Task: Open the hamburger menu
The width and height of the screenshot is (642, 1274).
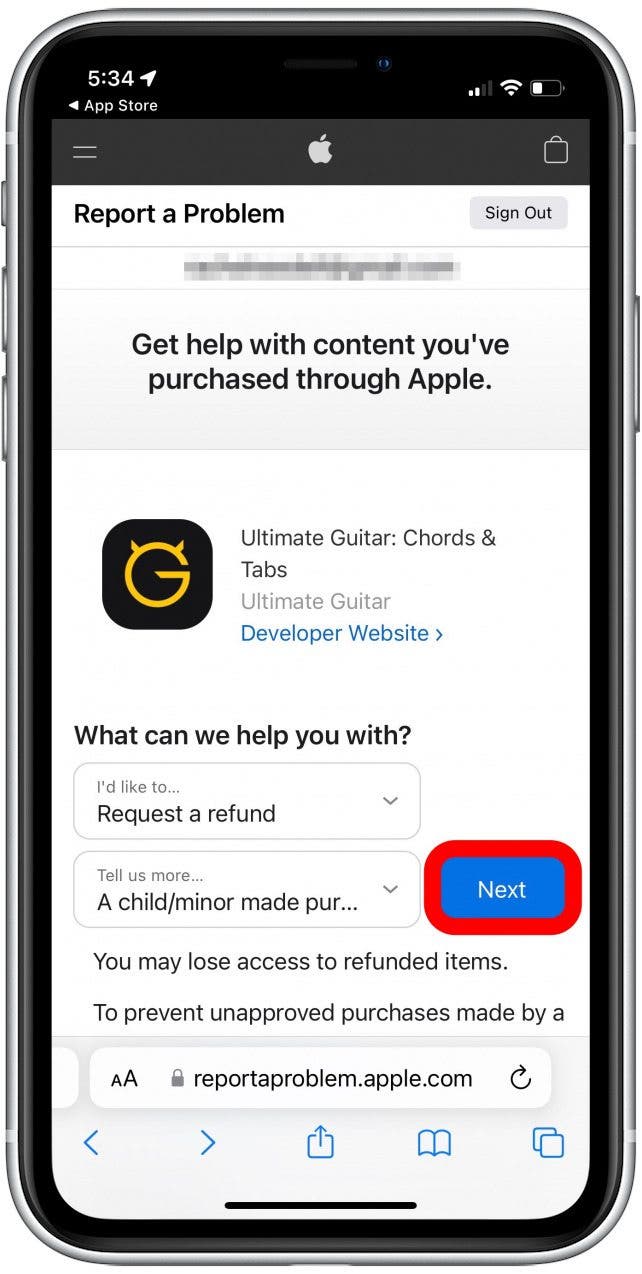Action: pyautogui.click(x=85, y=152)
